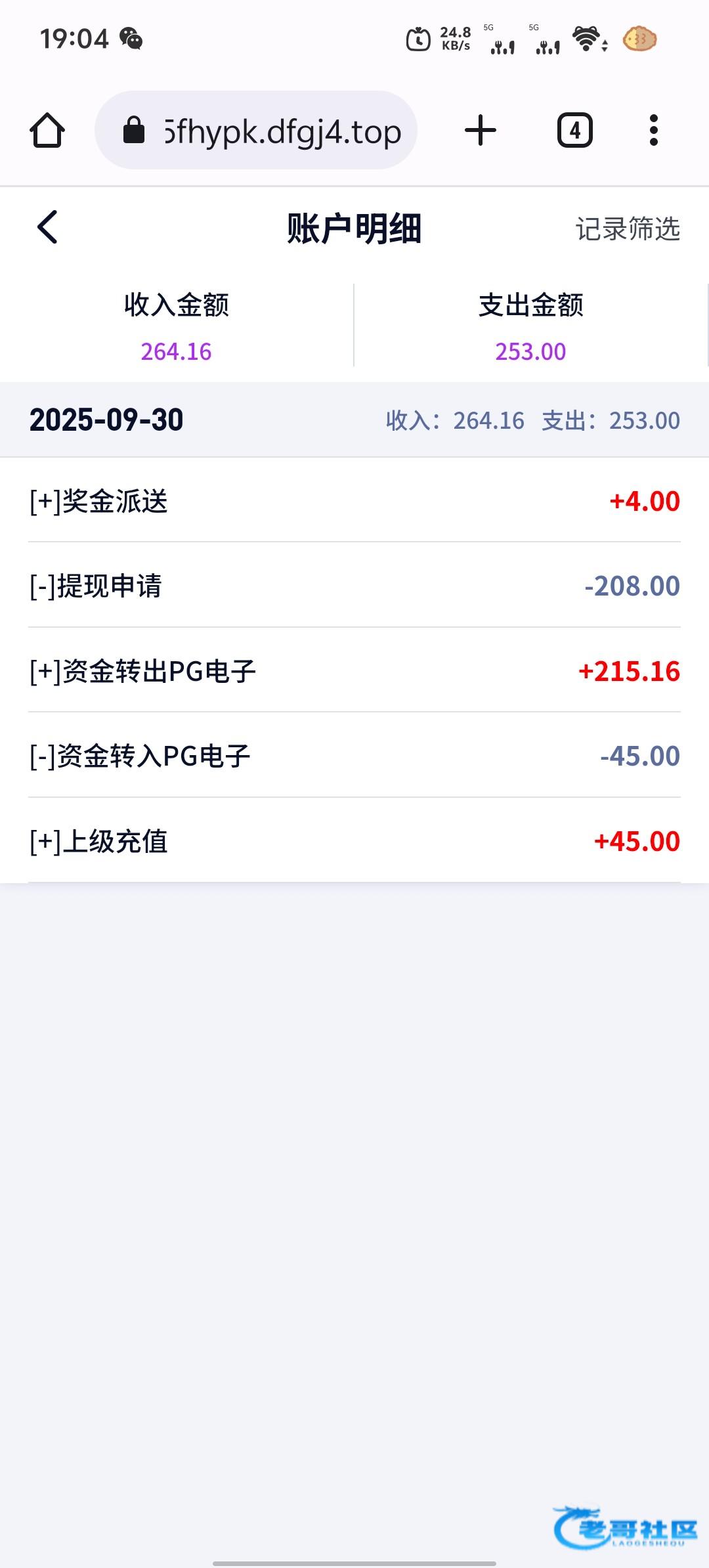The width and height of the screenshot is (709, 1568).
Task: Tap the browser home icon
Action: (47, 131)
